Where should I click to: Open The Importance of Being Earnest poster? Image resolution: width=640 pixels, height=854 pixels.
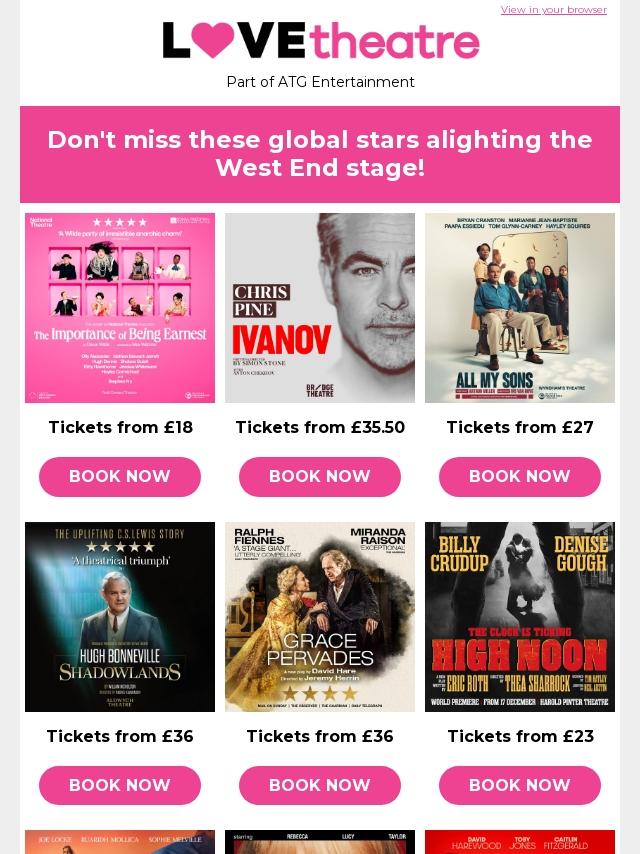click(120, 308)
